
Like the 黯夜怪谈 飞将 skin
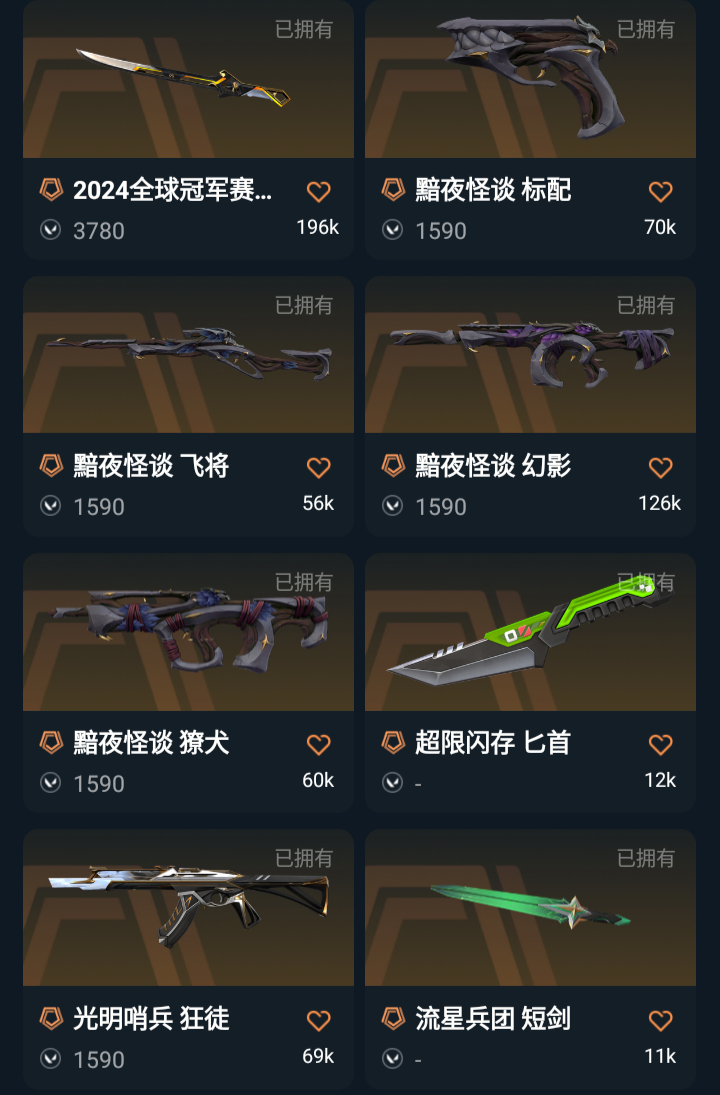click(318, 467)
